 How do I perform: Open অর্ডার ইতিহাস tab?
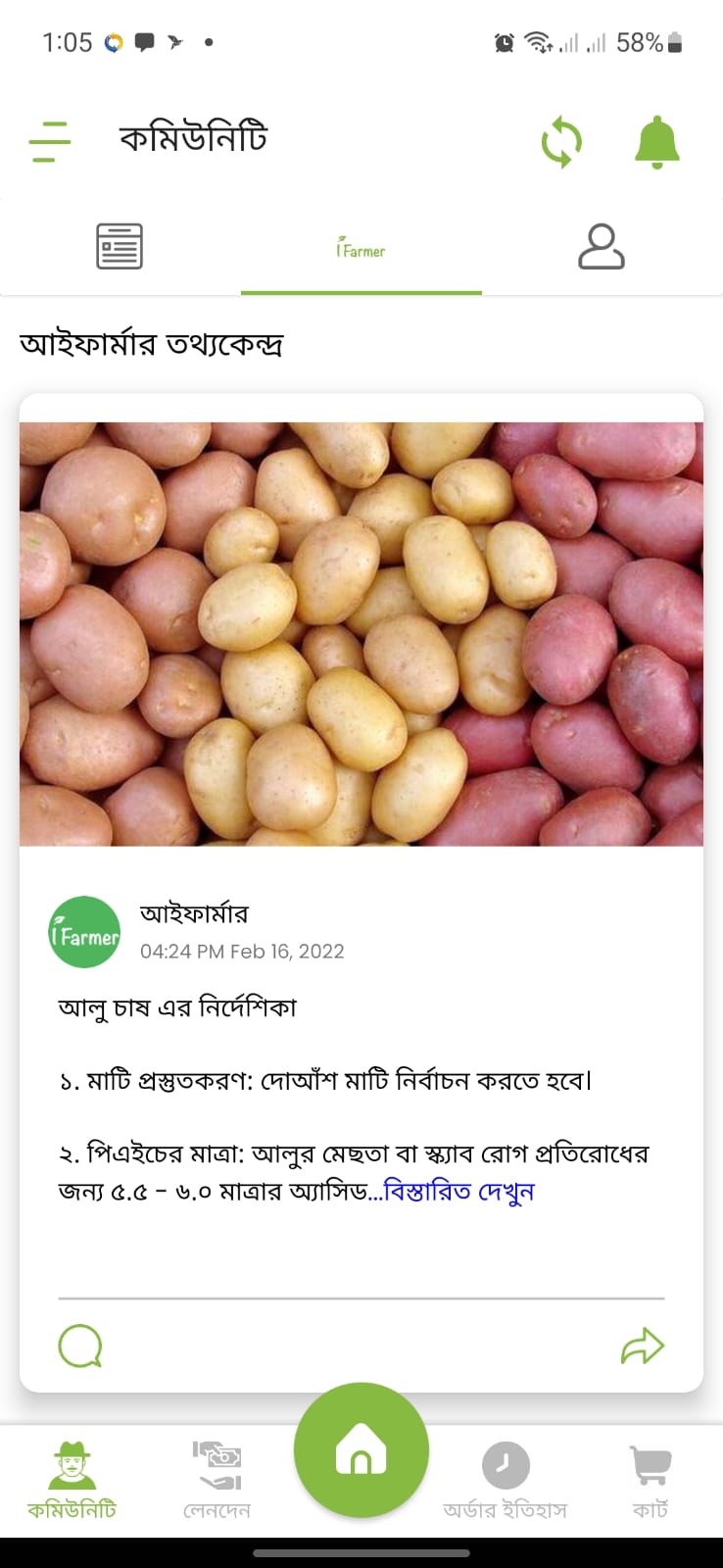[505, 1480]
